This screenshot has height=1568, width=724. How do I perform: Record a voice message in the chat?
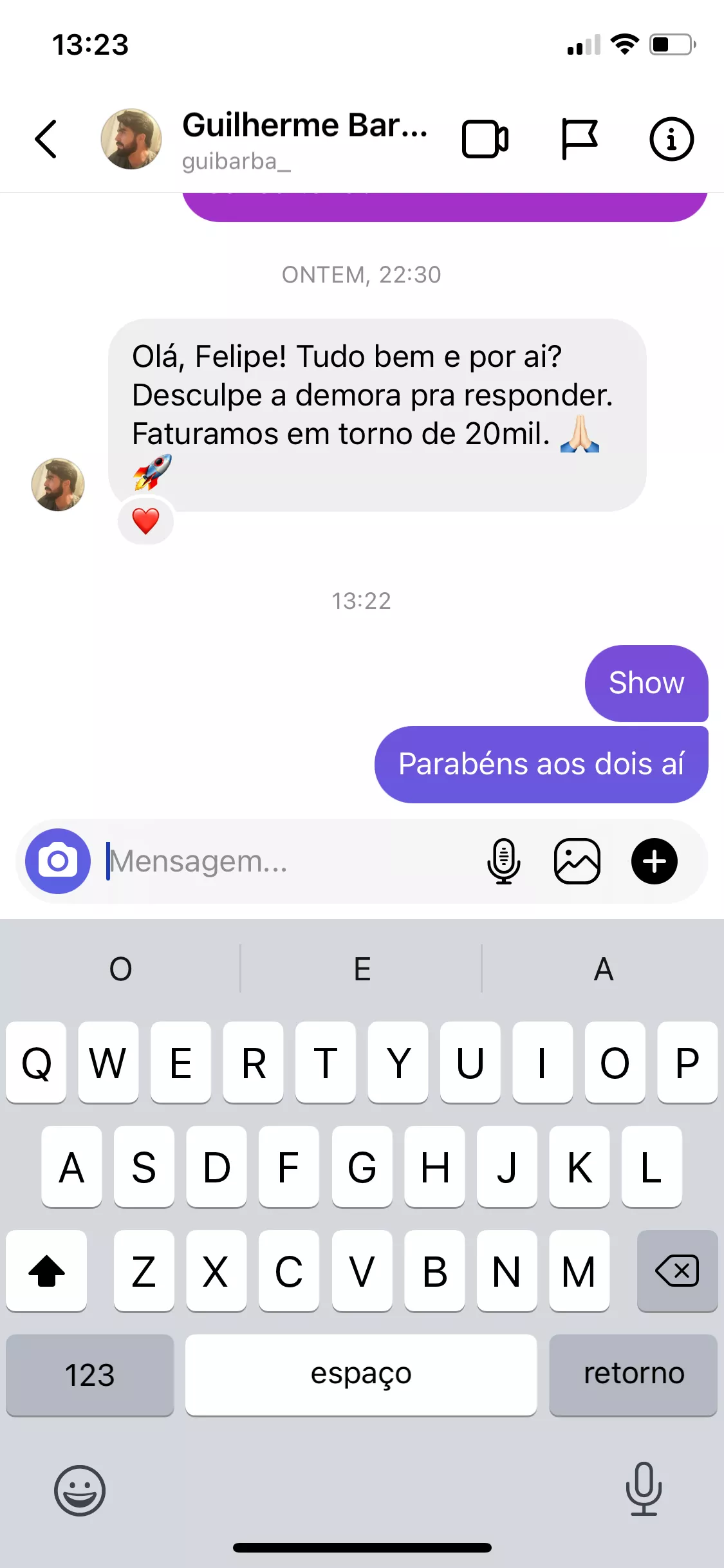pos(504,861)
